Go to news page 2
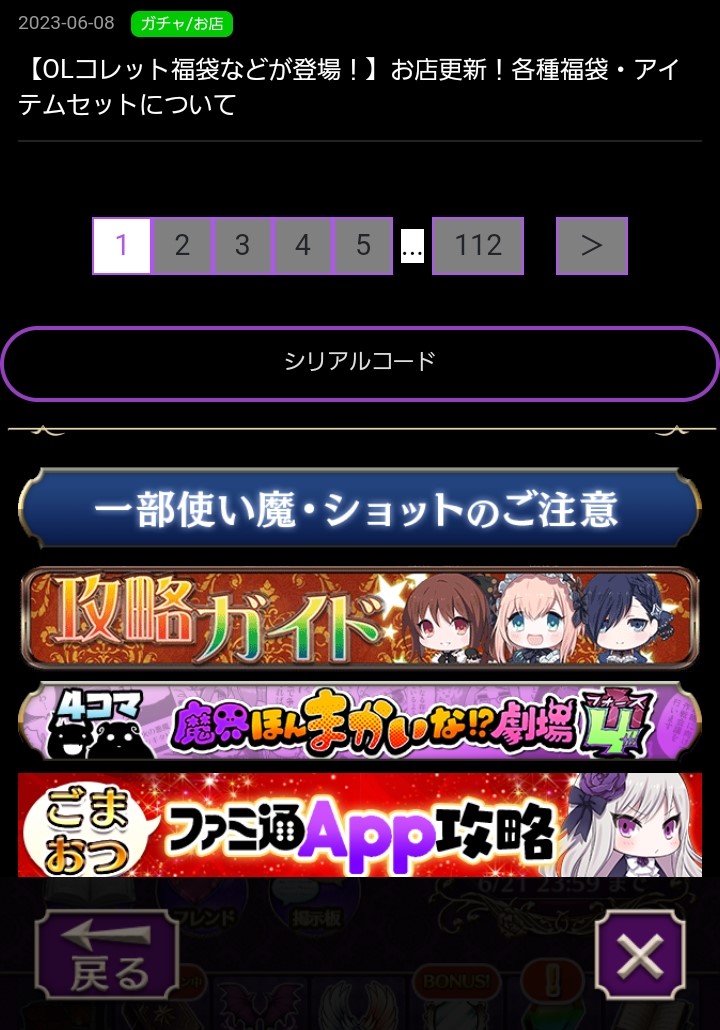720x1030 pixels. tap(182, 246)
